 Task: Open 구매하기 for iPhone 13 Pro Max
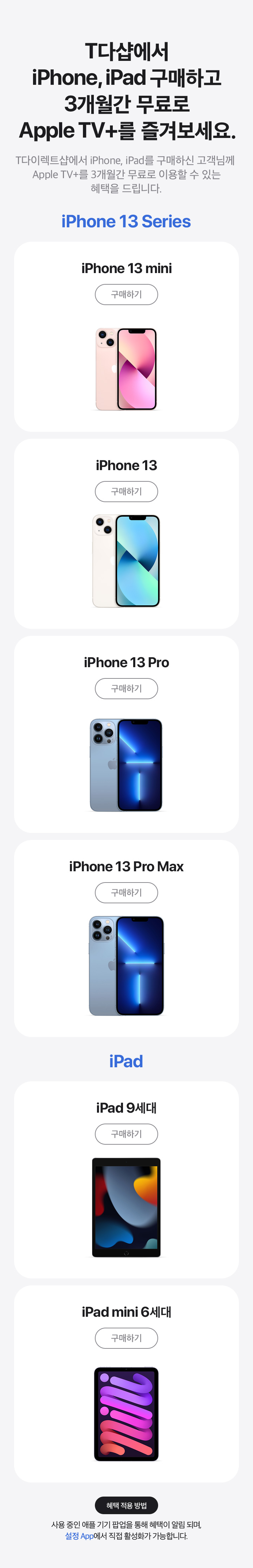tap(126, 892)
